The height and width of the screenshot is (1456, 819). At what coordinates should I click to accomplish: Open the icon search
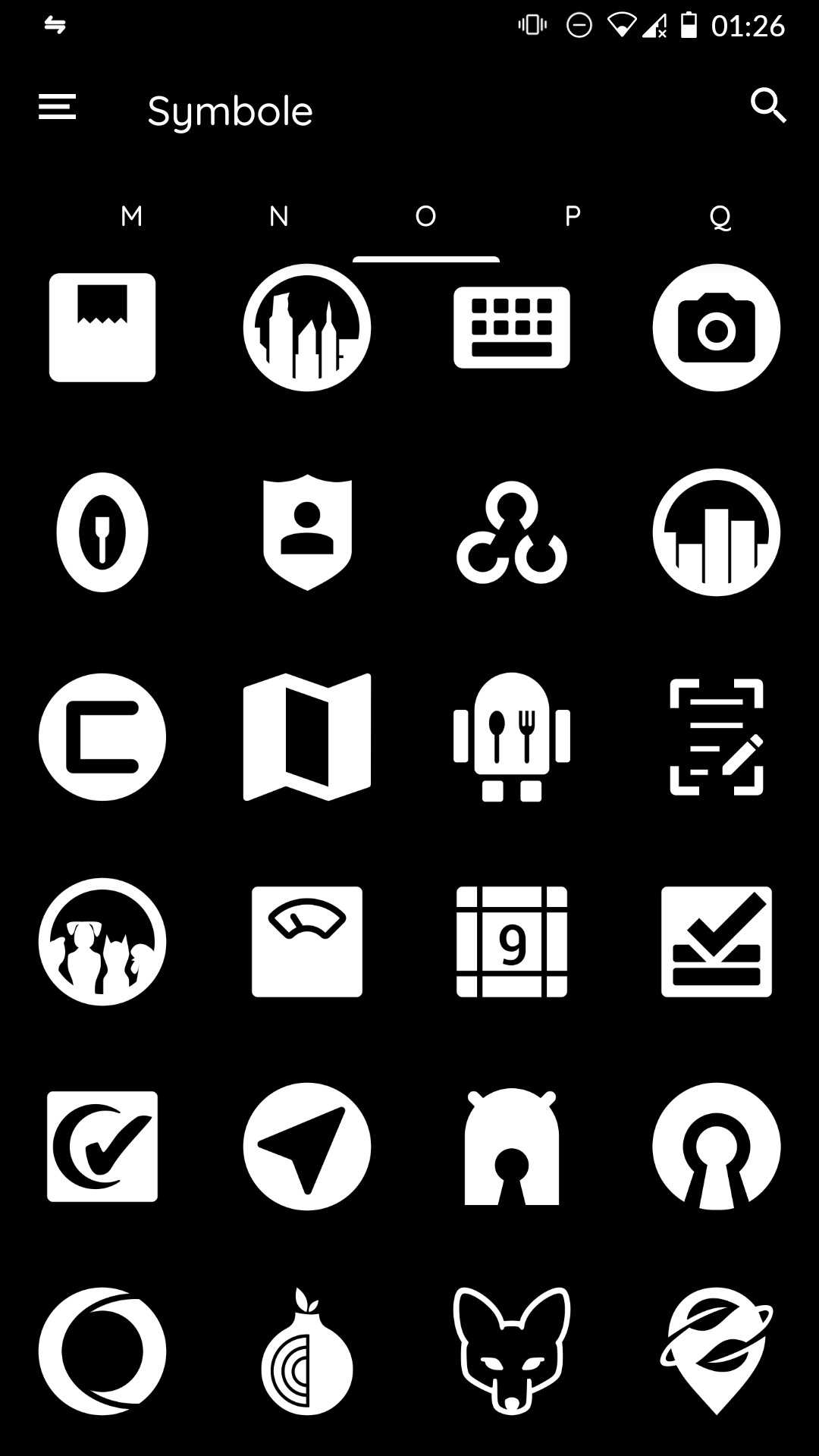coord(768,105)
